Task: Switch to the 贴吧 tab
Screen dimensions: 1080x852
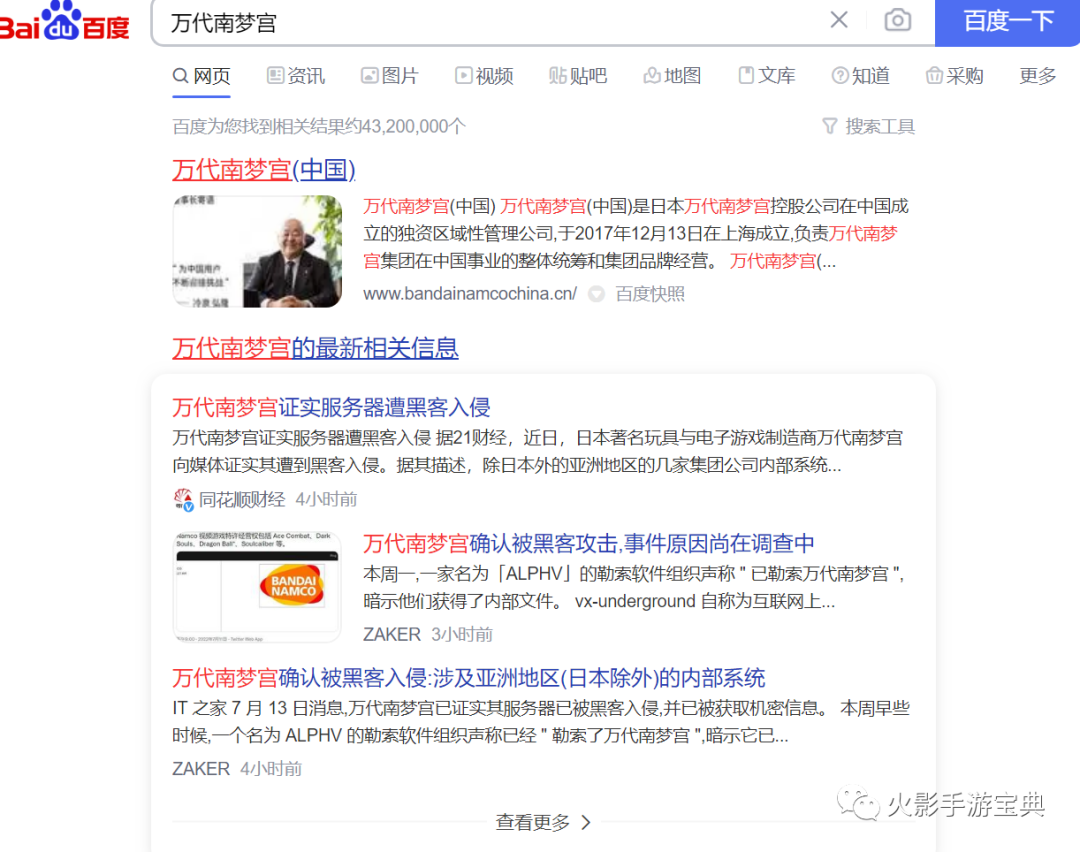Action: coord(578,76)
